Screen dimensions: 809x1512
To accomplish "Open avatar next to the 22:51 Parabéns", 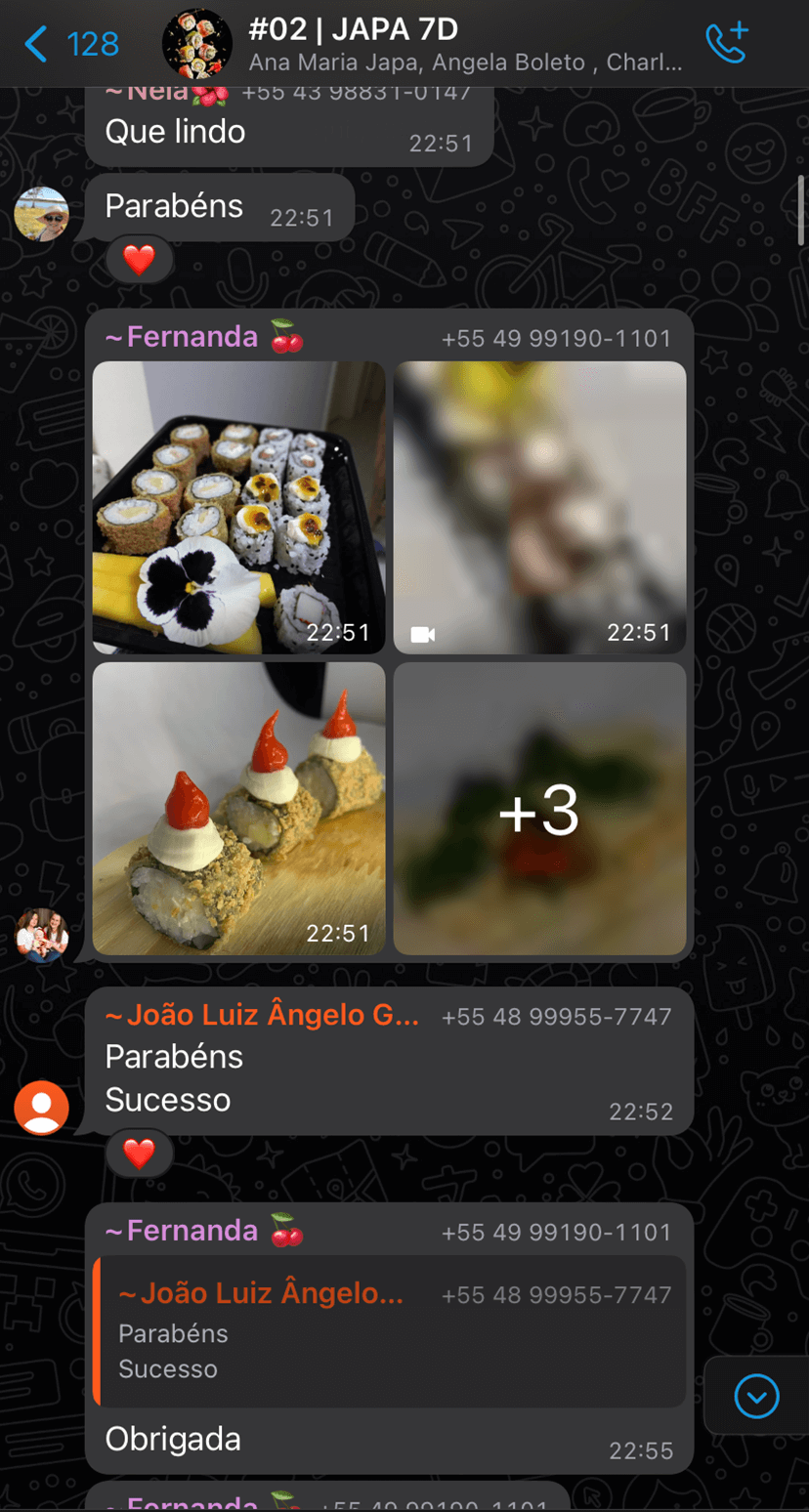I will click(x=41, y=213).
